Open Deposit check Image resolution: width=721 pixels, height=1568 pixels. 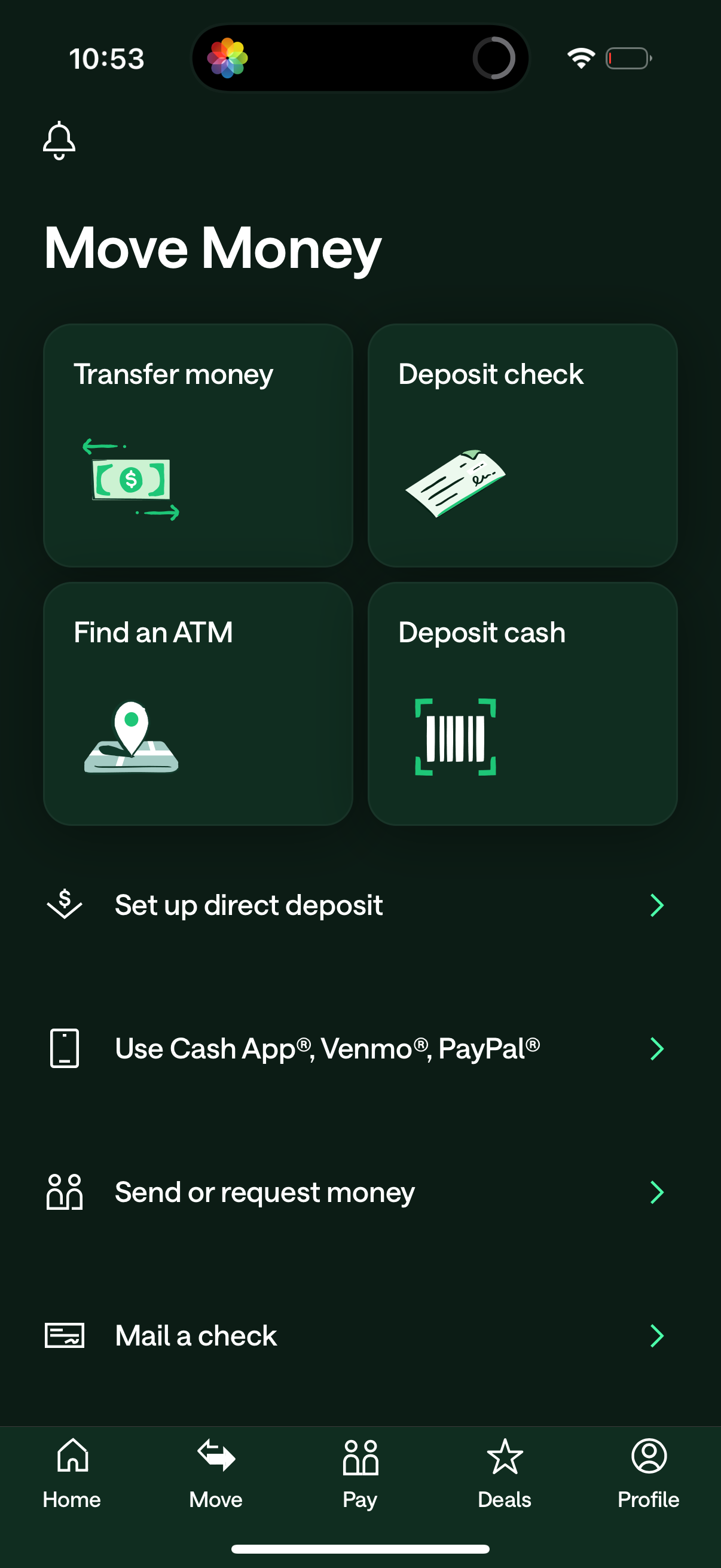click(523, 445)
